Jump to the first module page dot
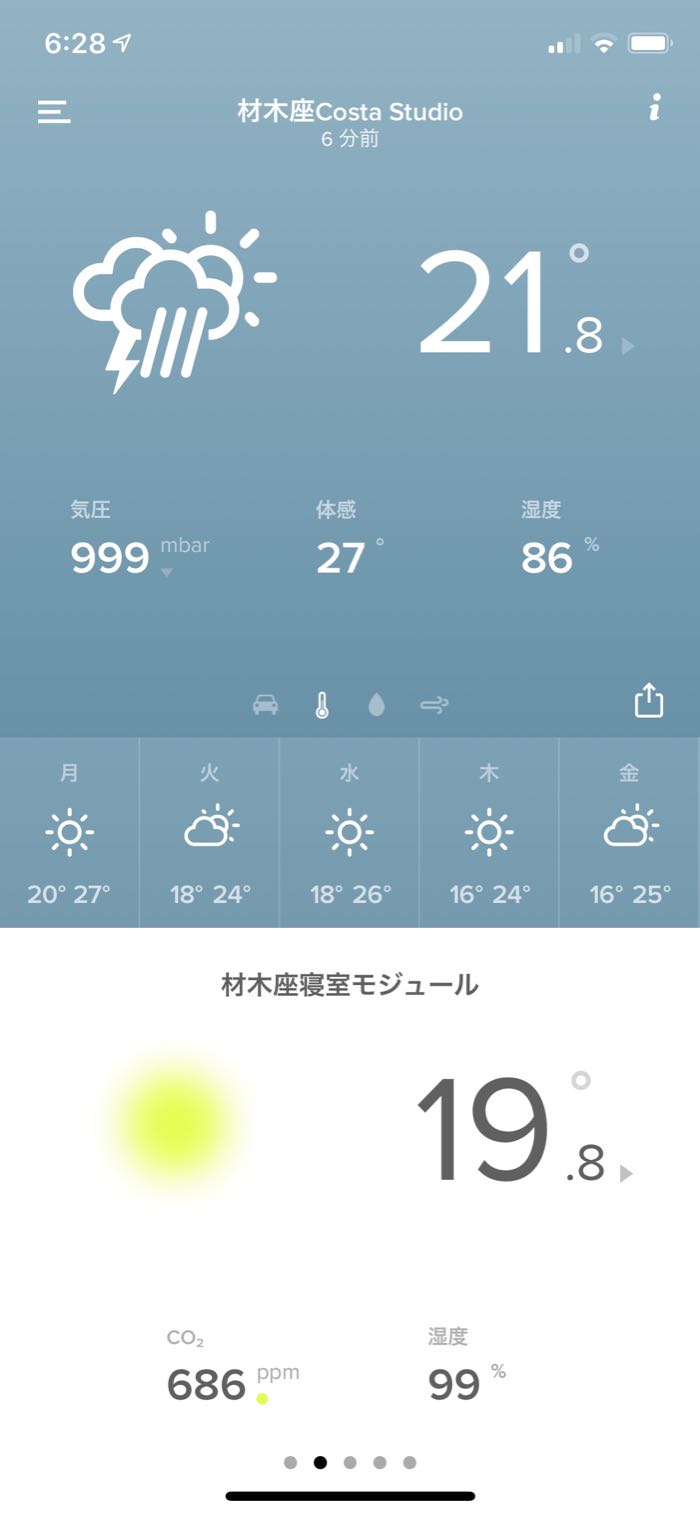This screenshot has height=1516, width=700. [290, 1462]
